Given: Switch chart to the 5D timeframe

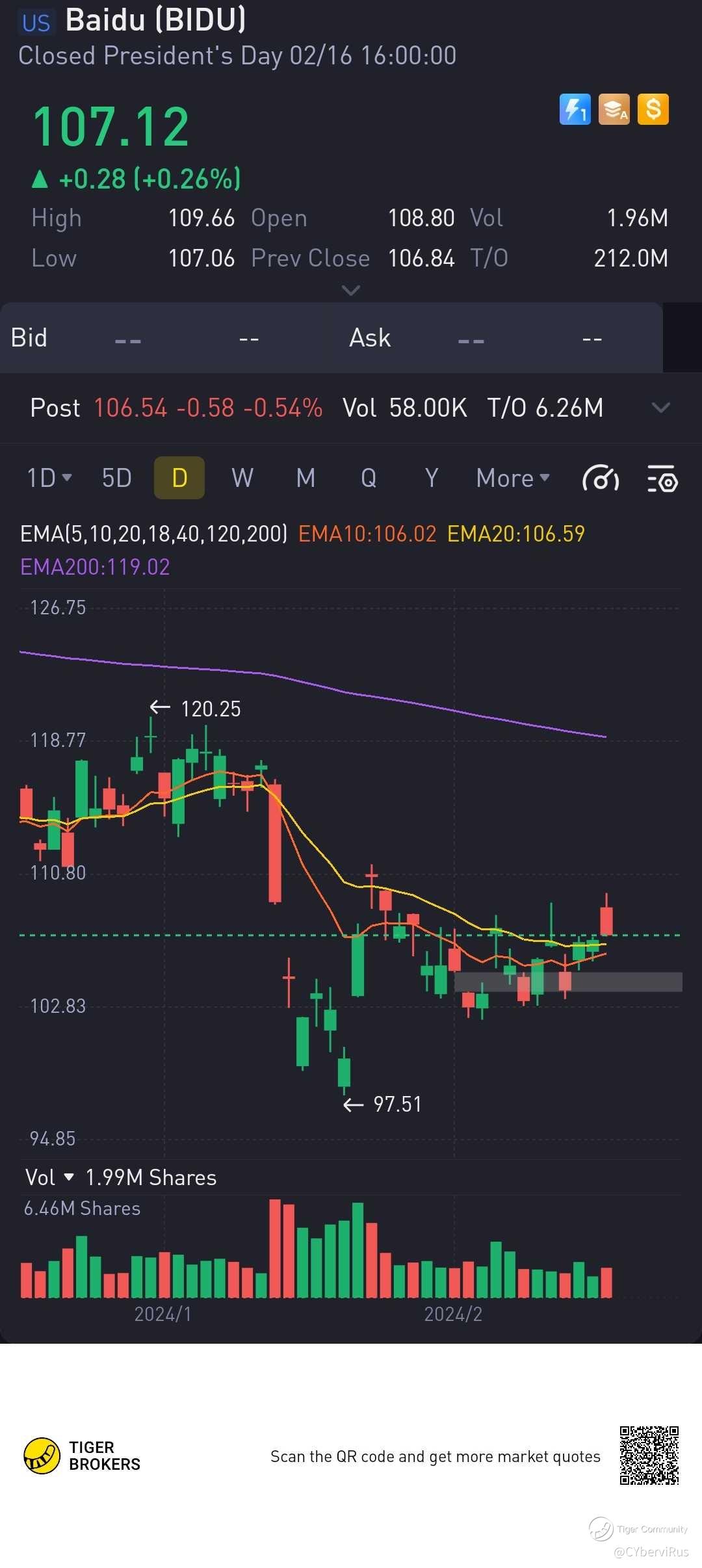Looking at the screenshot, I should [x=117, y=478].
